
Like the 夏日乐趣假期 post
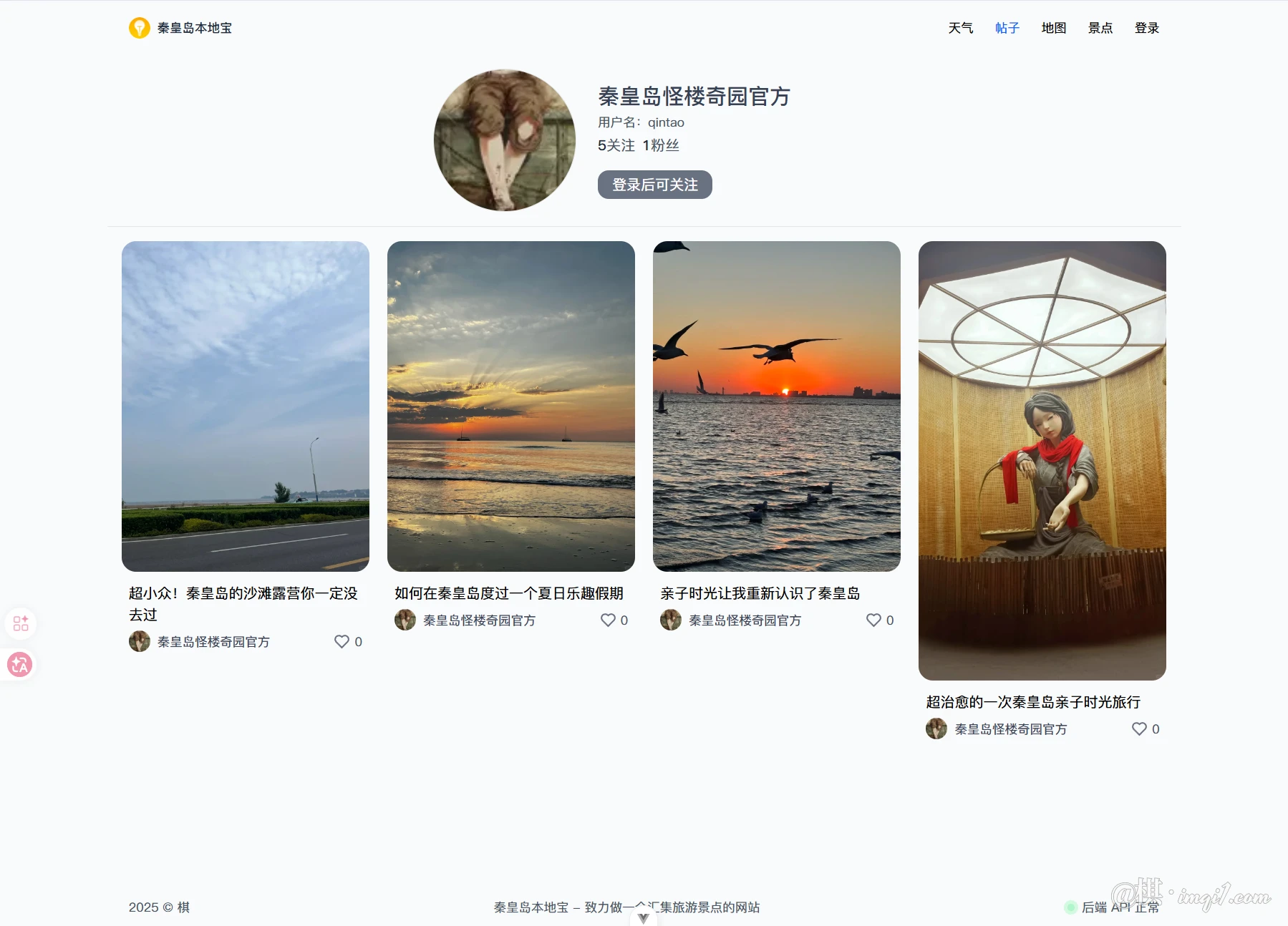(608, 620)
